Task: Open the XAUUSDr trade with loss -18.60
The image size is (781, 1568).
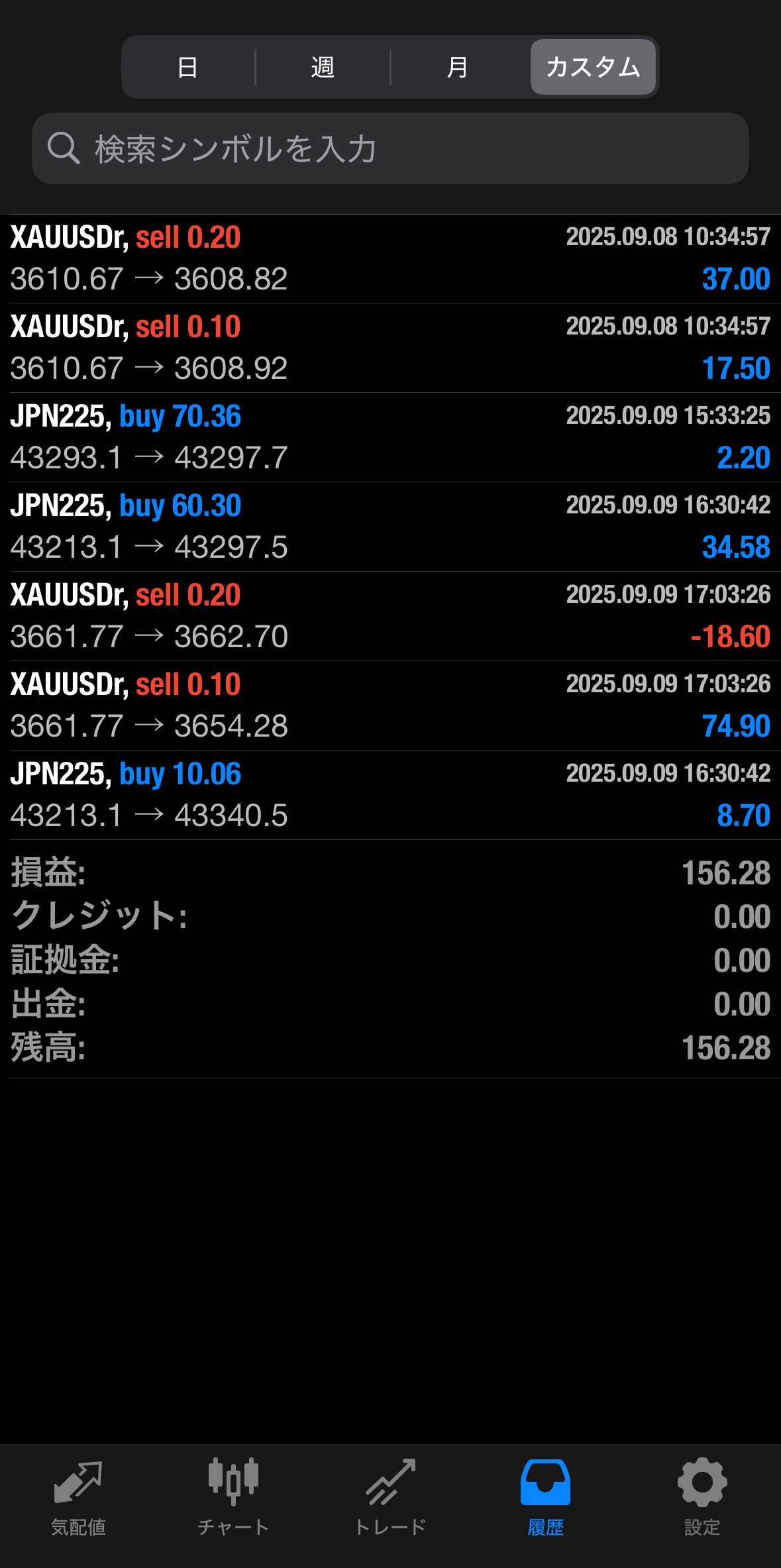Action: 390,617
